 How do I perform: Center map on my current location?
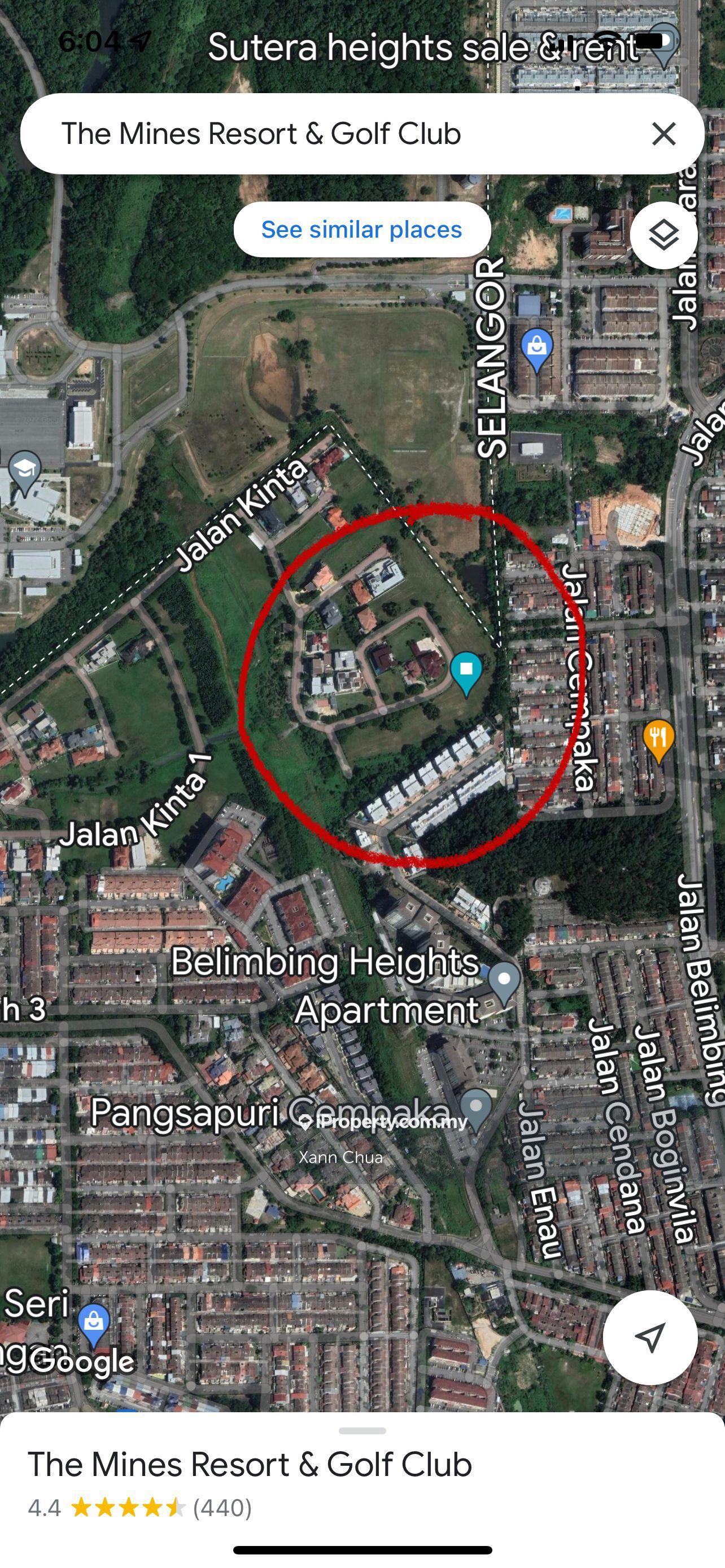click(x=649, y=1338)
